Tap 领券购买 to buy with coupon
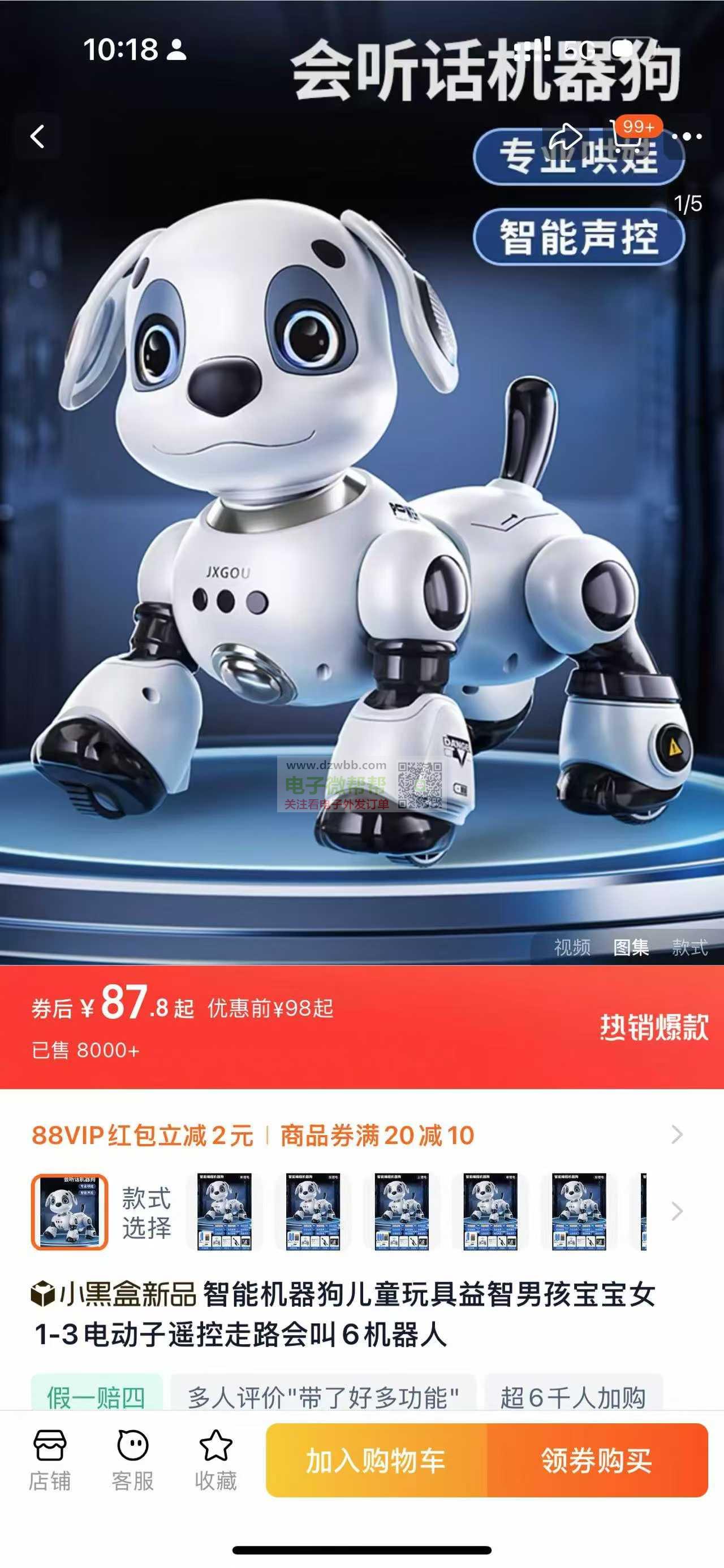The image size is (724, 1568). point(597,1460)
